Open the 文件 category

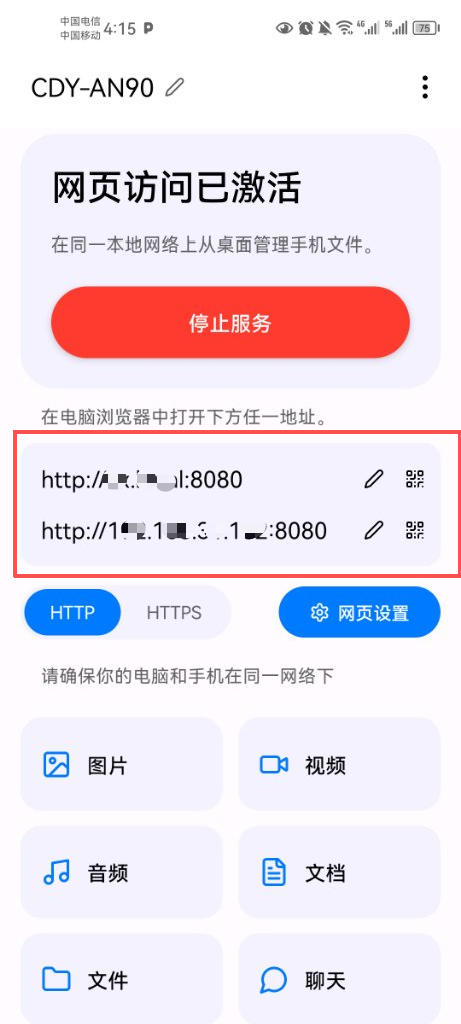click(122, 979)
